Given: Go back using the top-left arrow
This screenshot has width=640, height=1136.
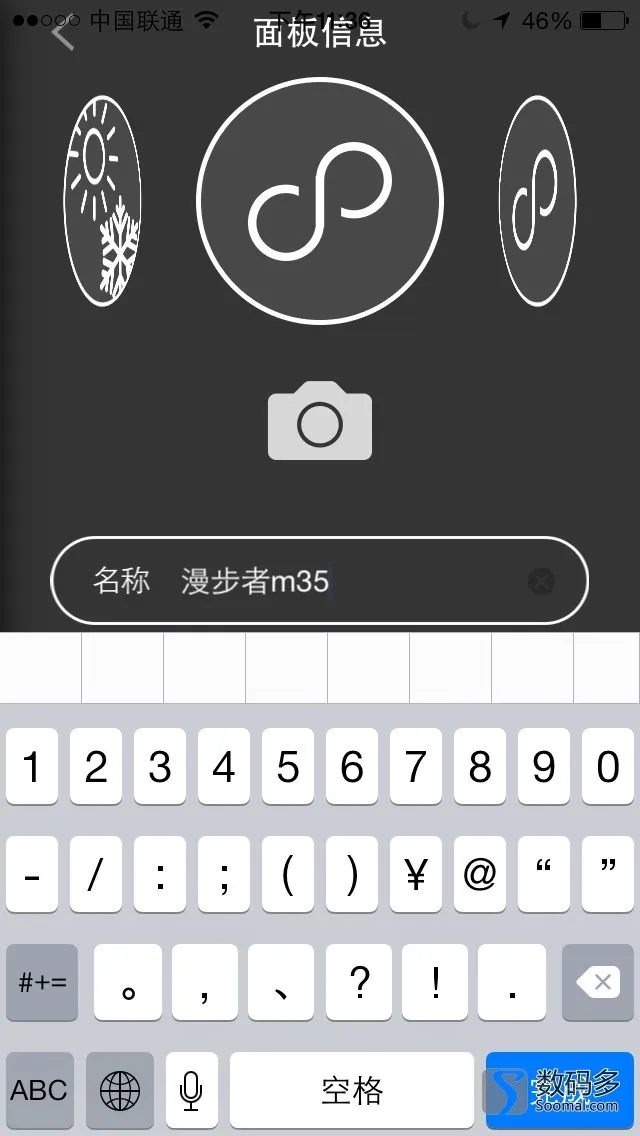Looking at the screenshot, I should [64, 35].
